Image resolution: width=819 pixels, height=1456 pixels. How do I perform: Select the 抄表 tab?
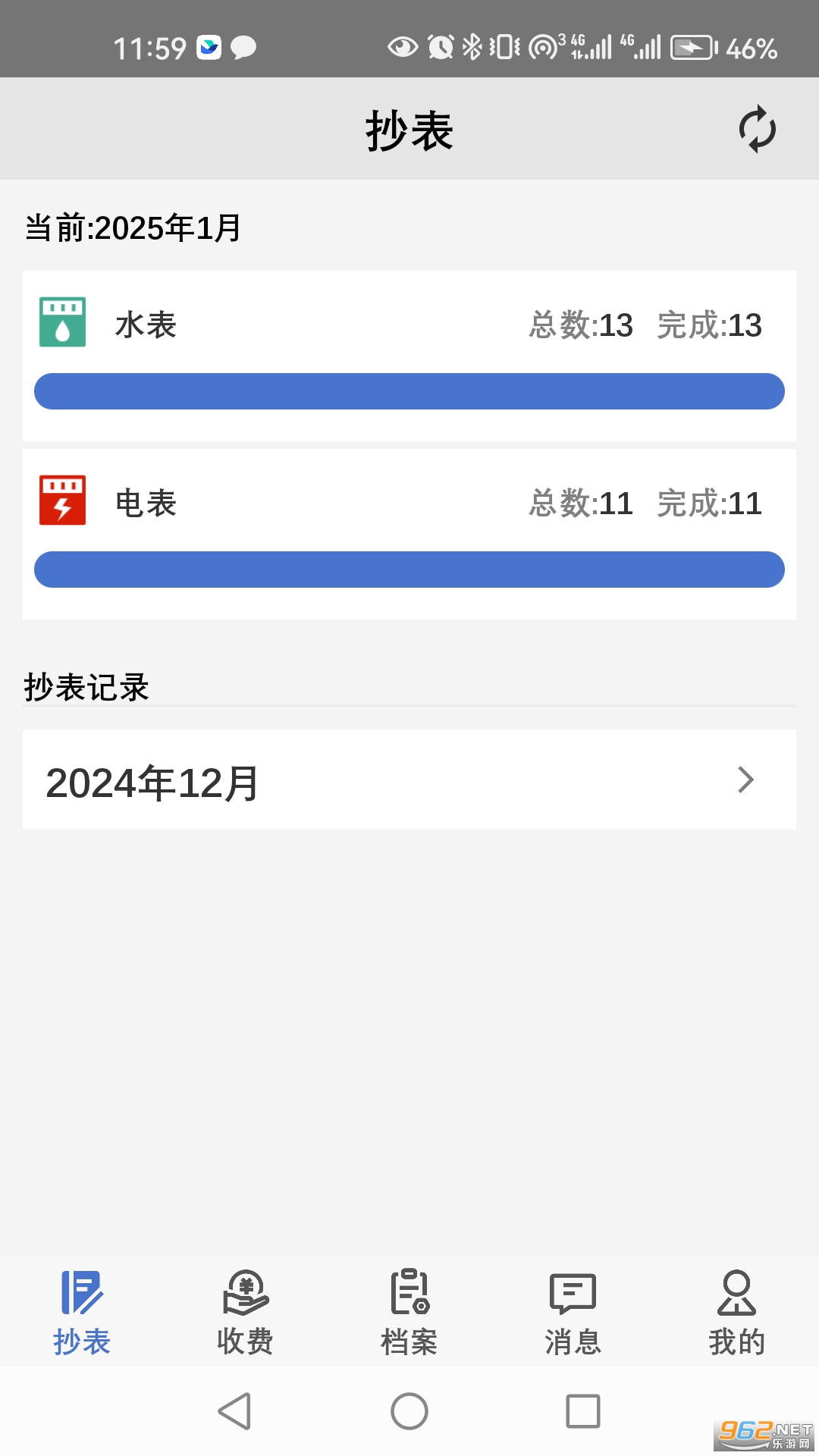tap(82, 1313)
